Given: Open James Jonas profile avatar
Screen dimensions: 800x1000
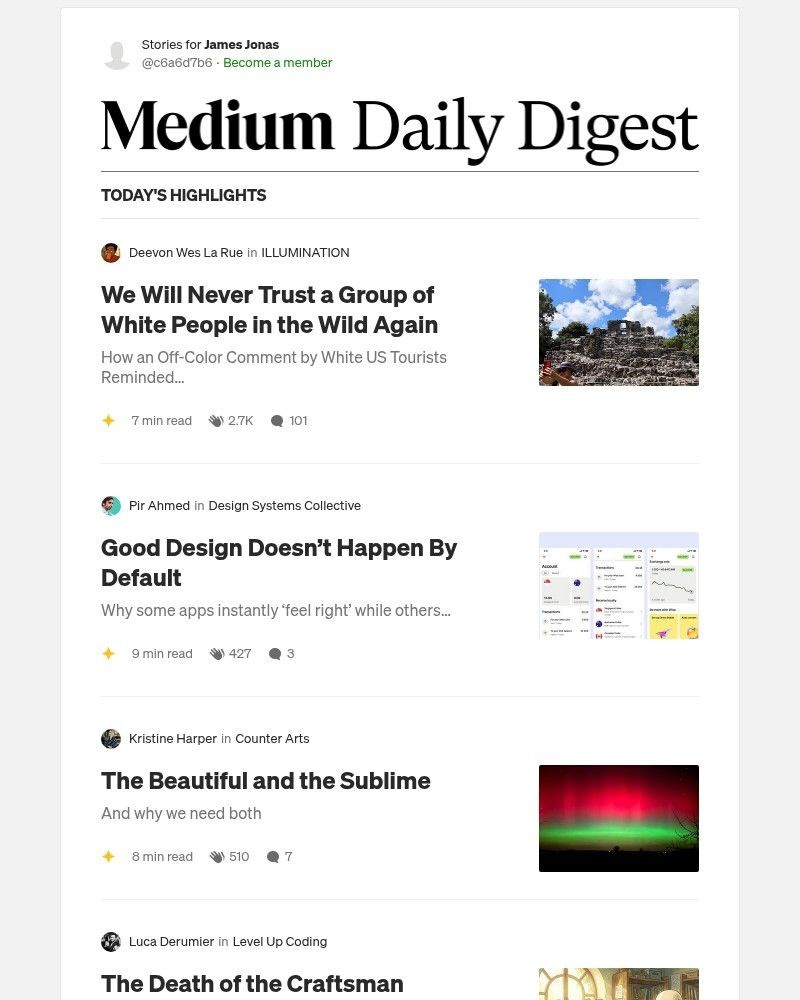Looking at the screenshot, I should pyautogui.click(x=117, y=54).
